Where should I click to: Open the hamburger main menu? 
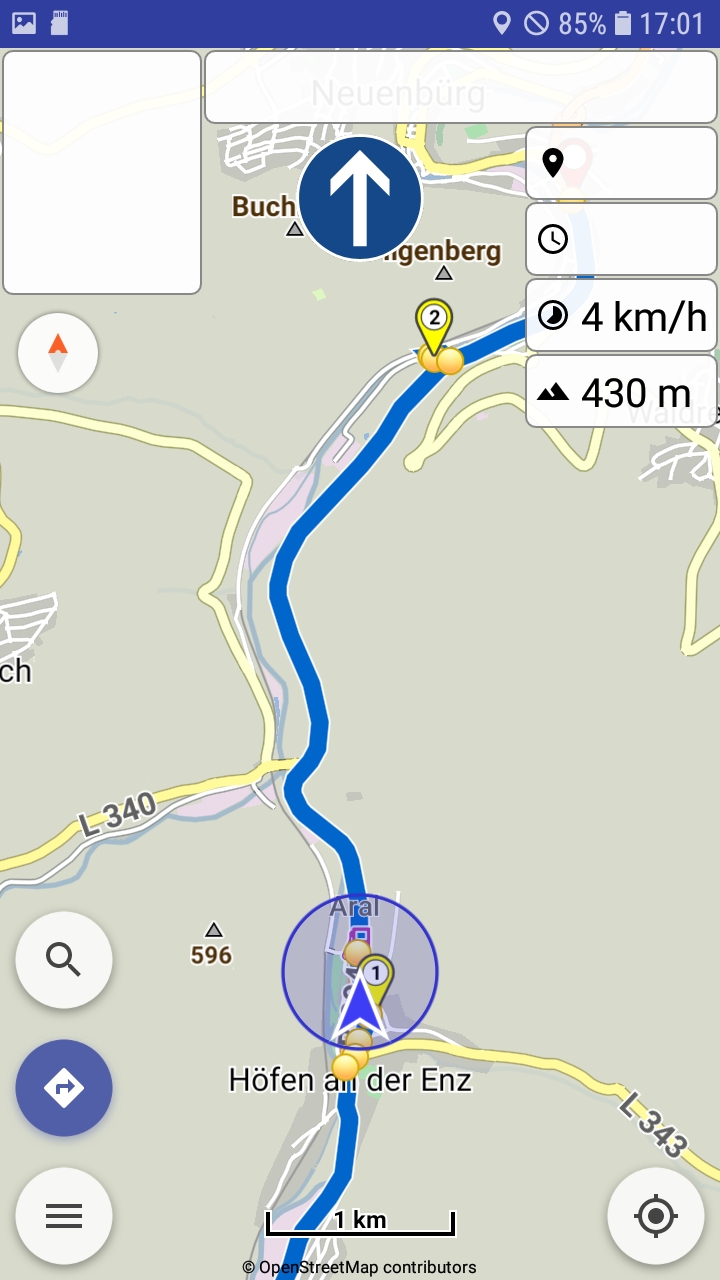[x=64, y=1216]
